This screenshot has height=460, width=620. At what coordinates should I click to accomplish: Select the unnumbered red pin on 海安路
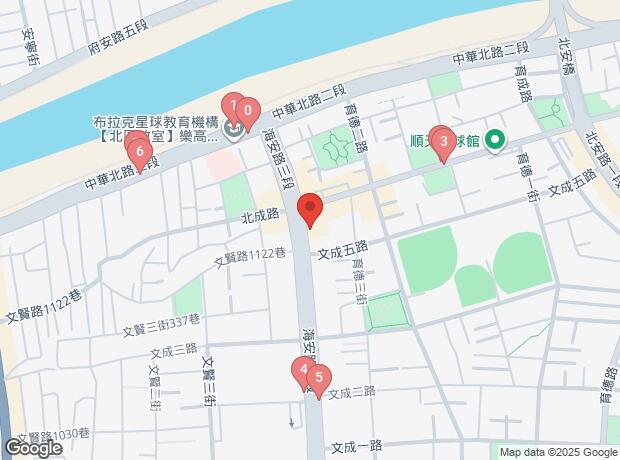[x=310, y=210]
